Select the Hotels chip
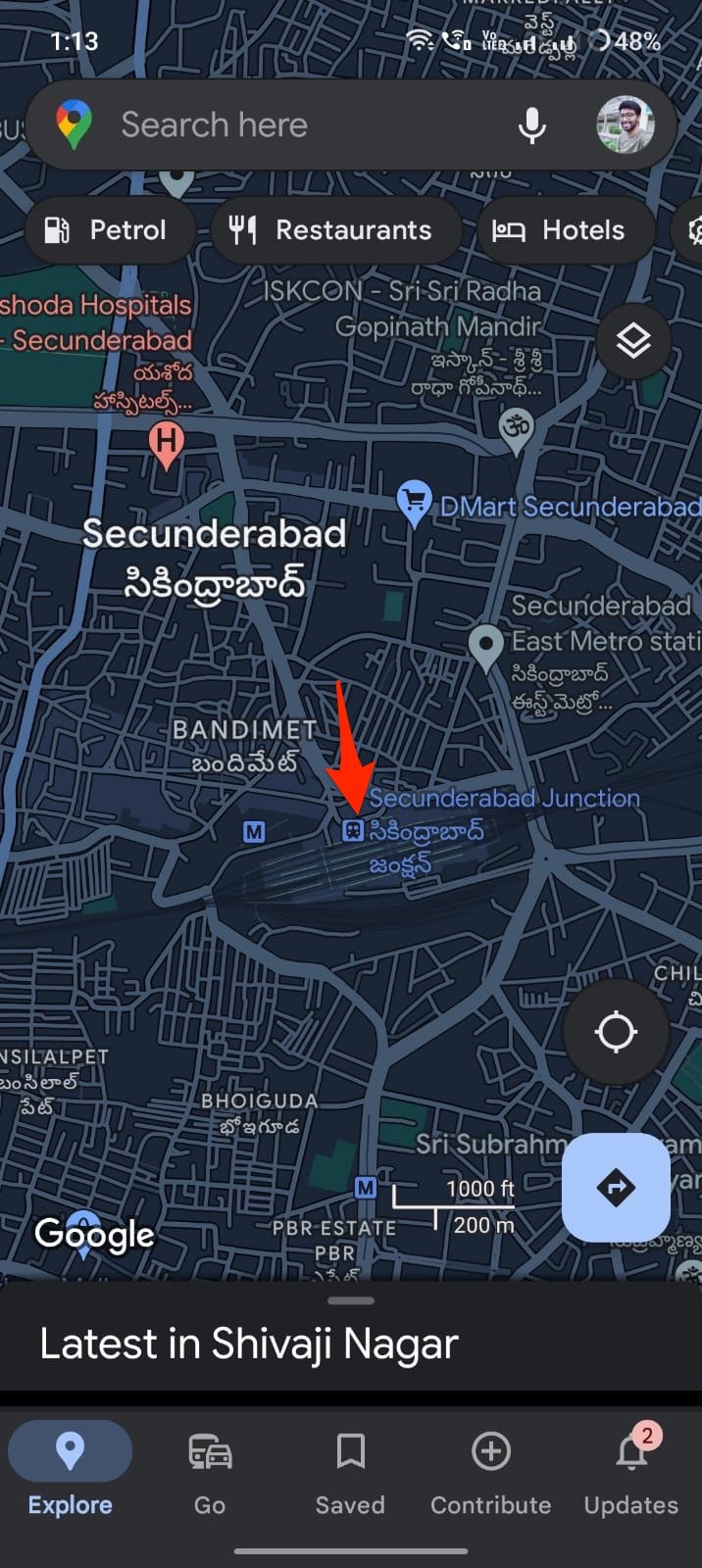Image resolution: width=702 pixels, height=1568 pixels. (x=565, y=230)
